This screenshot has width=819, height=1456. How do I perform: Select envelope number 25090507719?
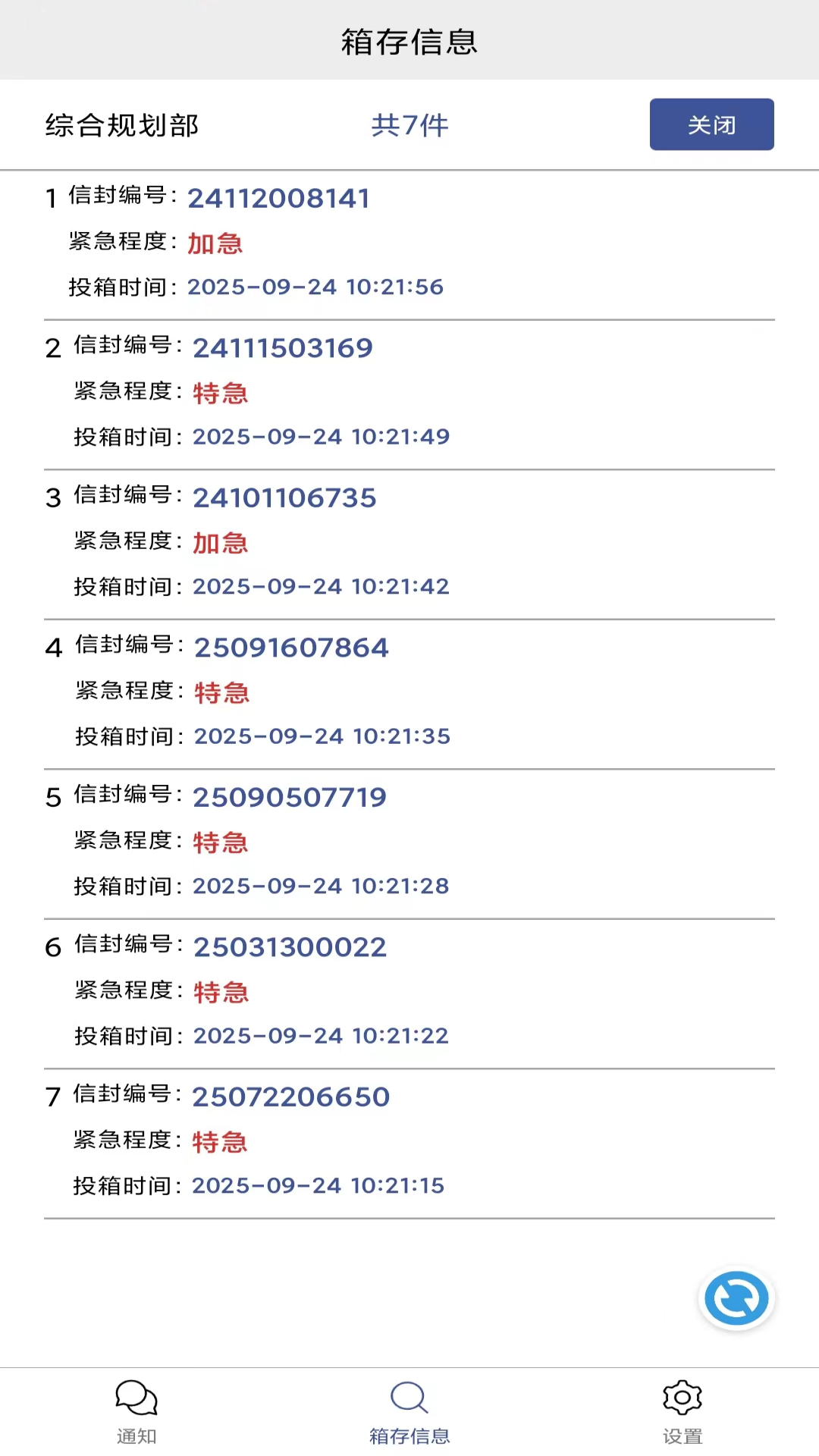pyautogui.click(x=289, y=797)
